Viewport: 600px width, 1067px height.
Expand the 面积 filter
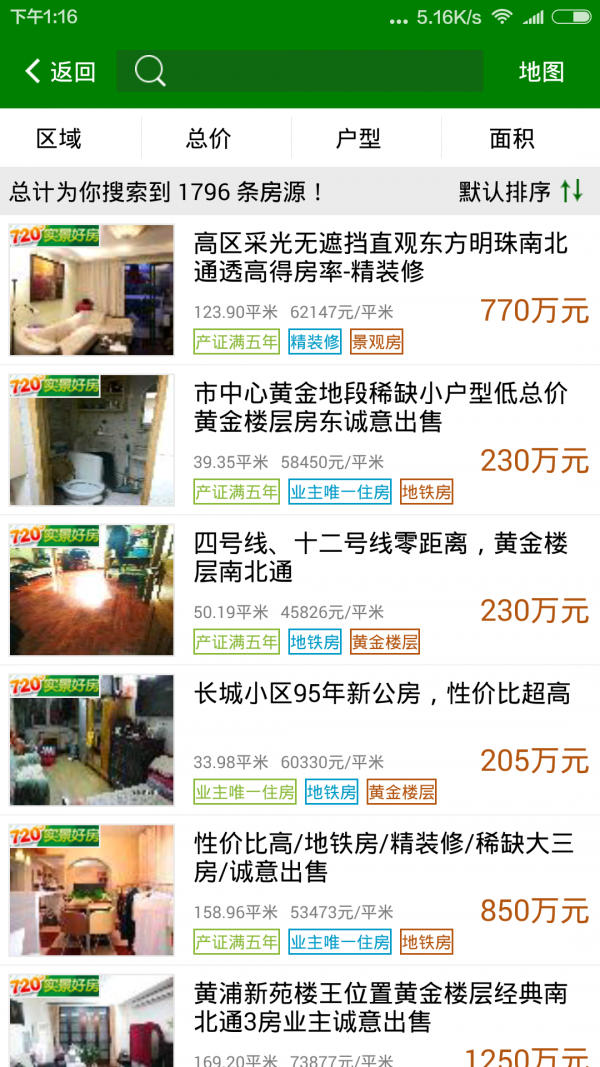pyautogui.click(x=512, y=139)
